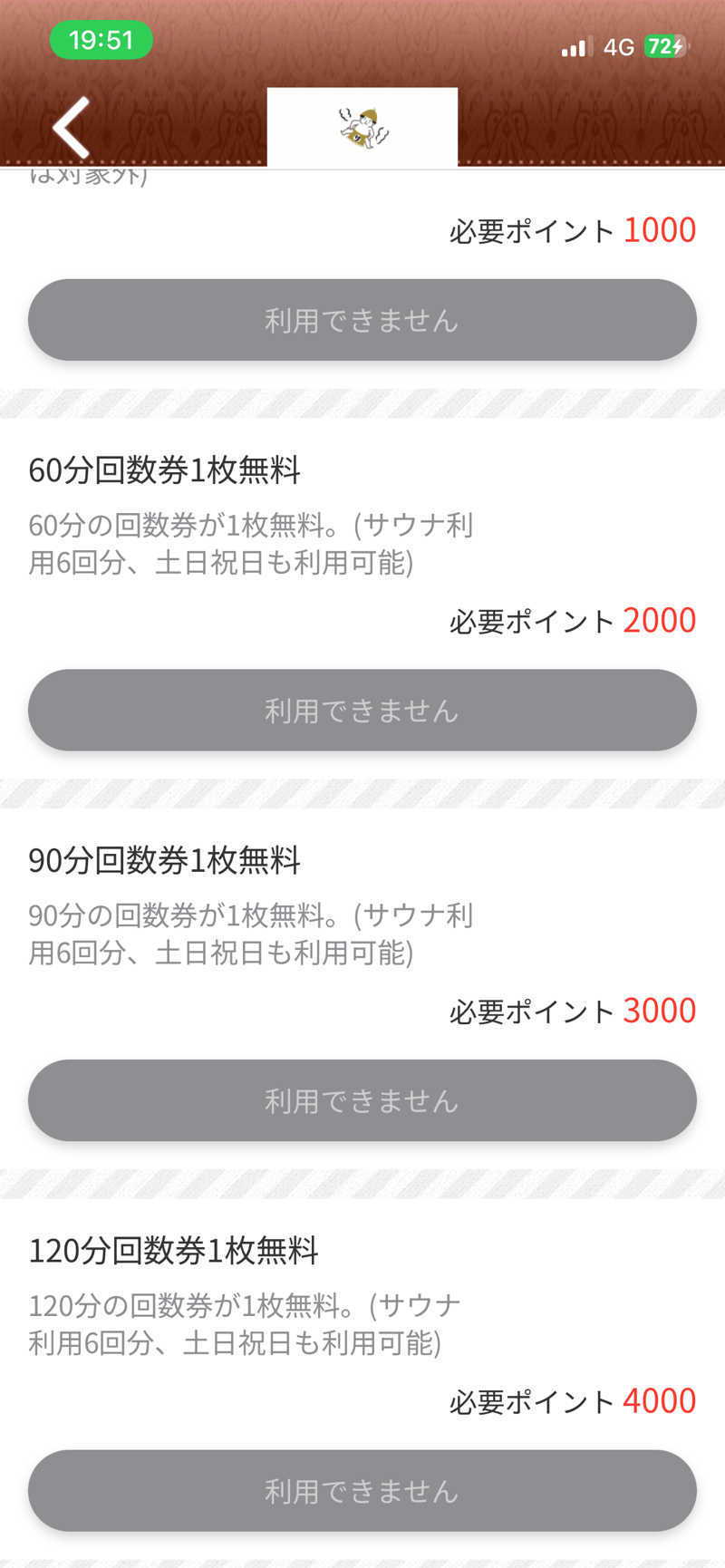Tap 利用できません under 90分回数券1枚無料
Viewport: 725px width, 1568px height.
click(x=362, y=1100)
